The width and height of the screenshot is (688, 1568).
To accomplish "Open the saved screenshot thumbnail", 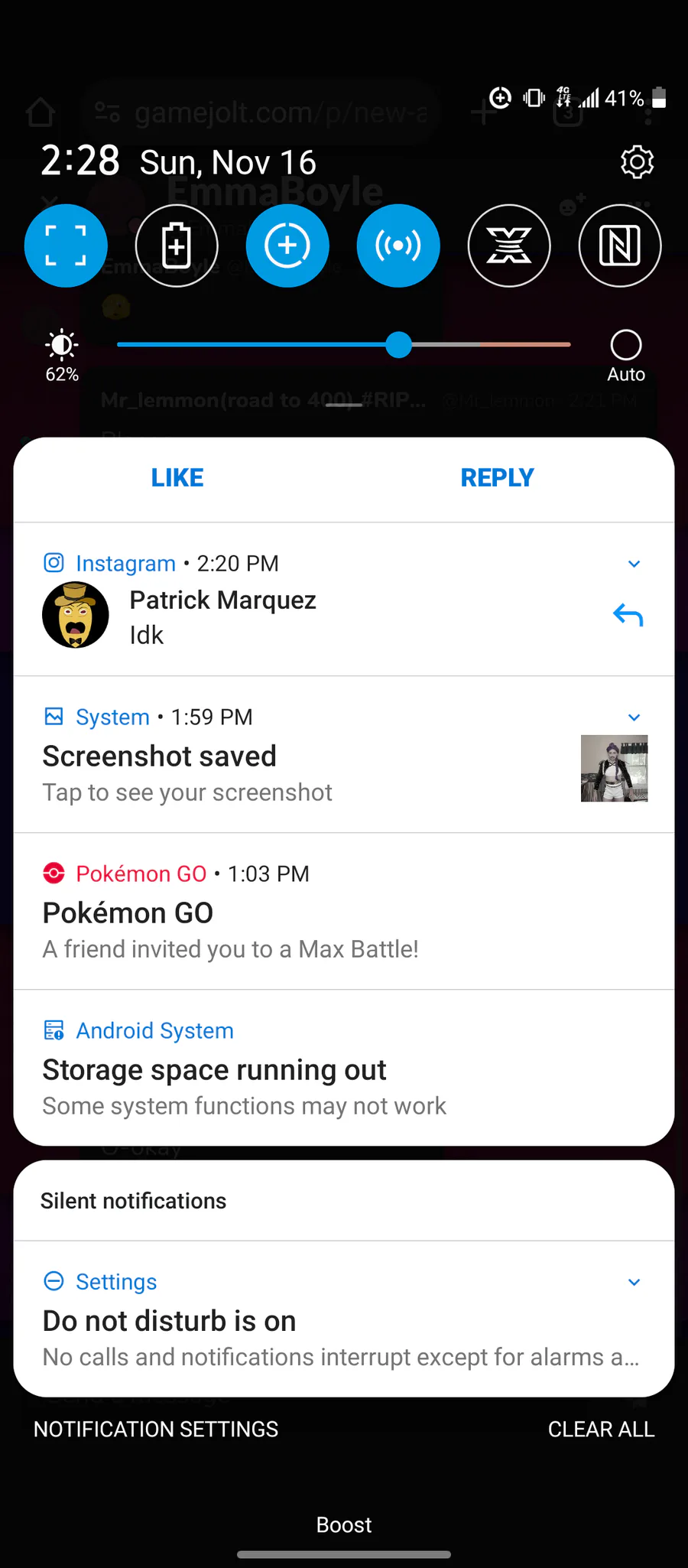I will 614,768.
